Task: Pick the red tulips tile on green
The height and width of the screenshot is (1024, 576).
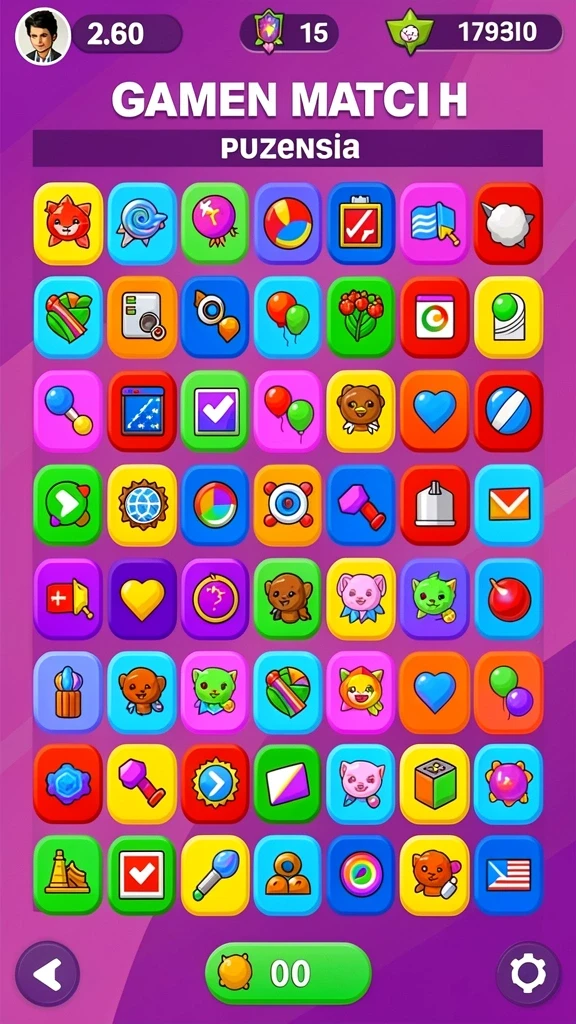Action: [x=361, y=317]
